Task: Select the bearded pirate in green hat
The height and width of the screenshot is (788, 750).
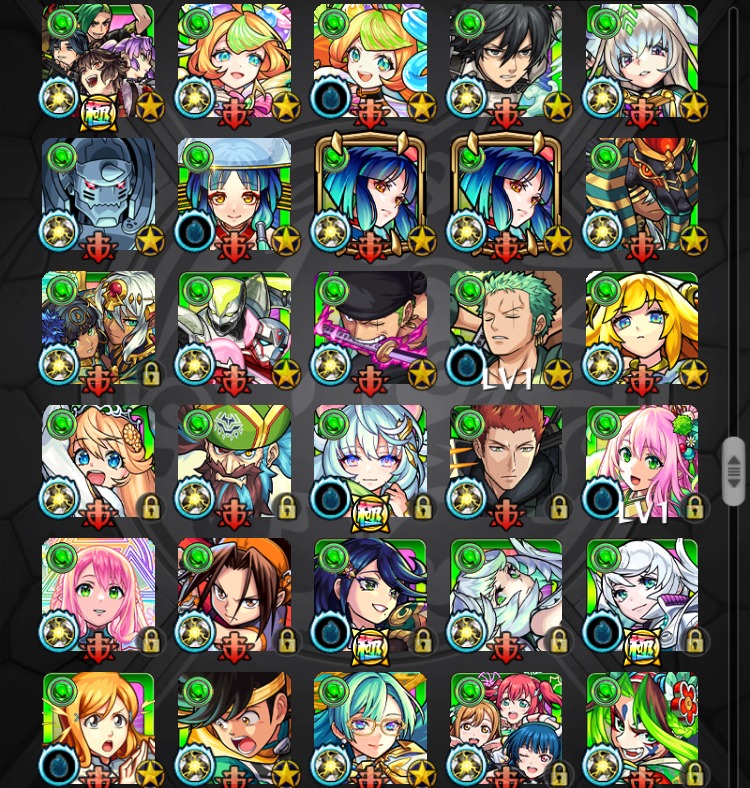Action: (x=234, y=462)
